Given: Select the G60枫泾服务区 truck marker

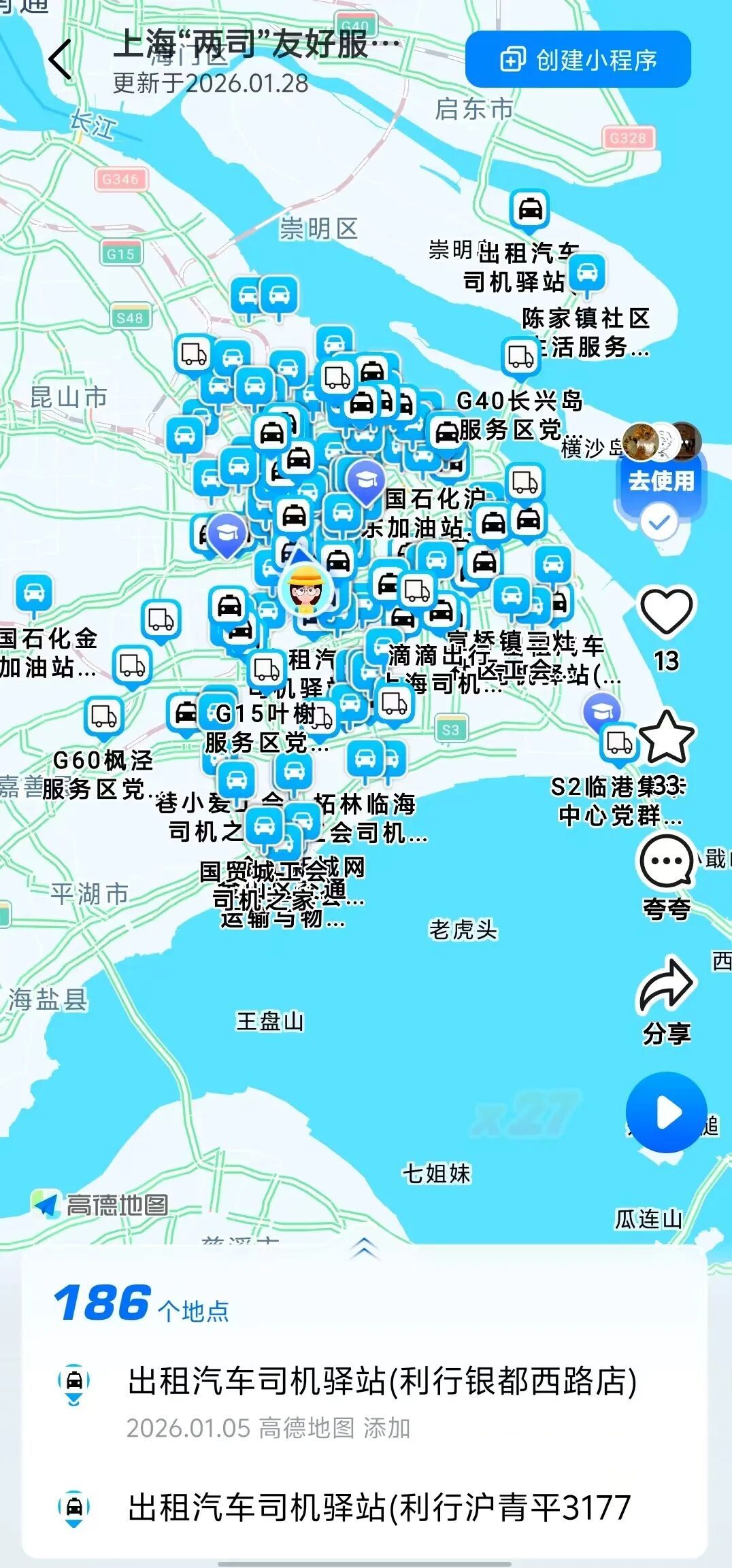Looking at the screenshot, I should pos(104,716).
